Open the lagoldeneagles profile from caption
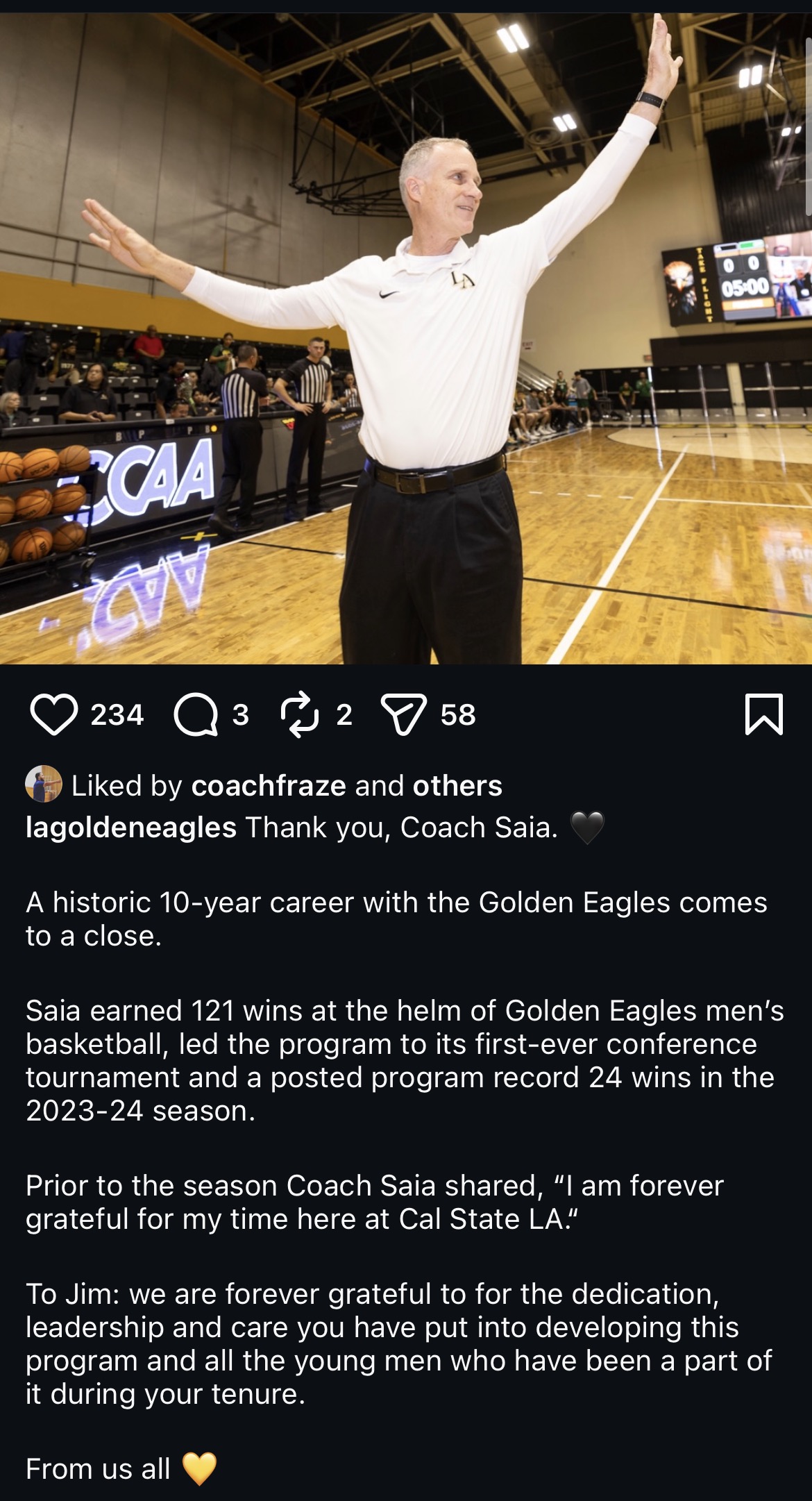 coord(131,828)
